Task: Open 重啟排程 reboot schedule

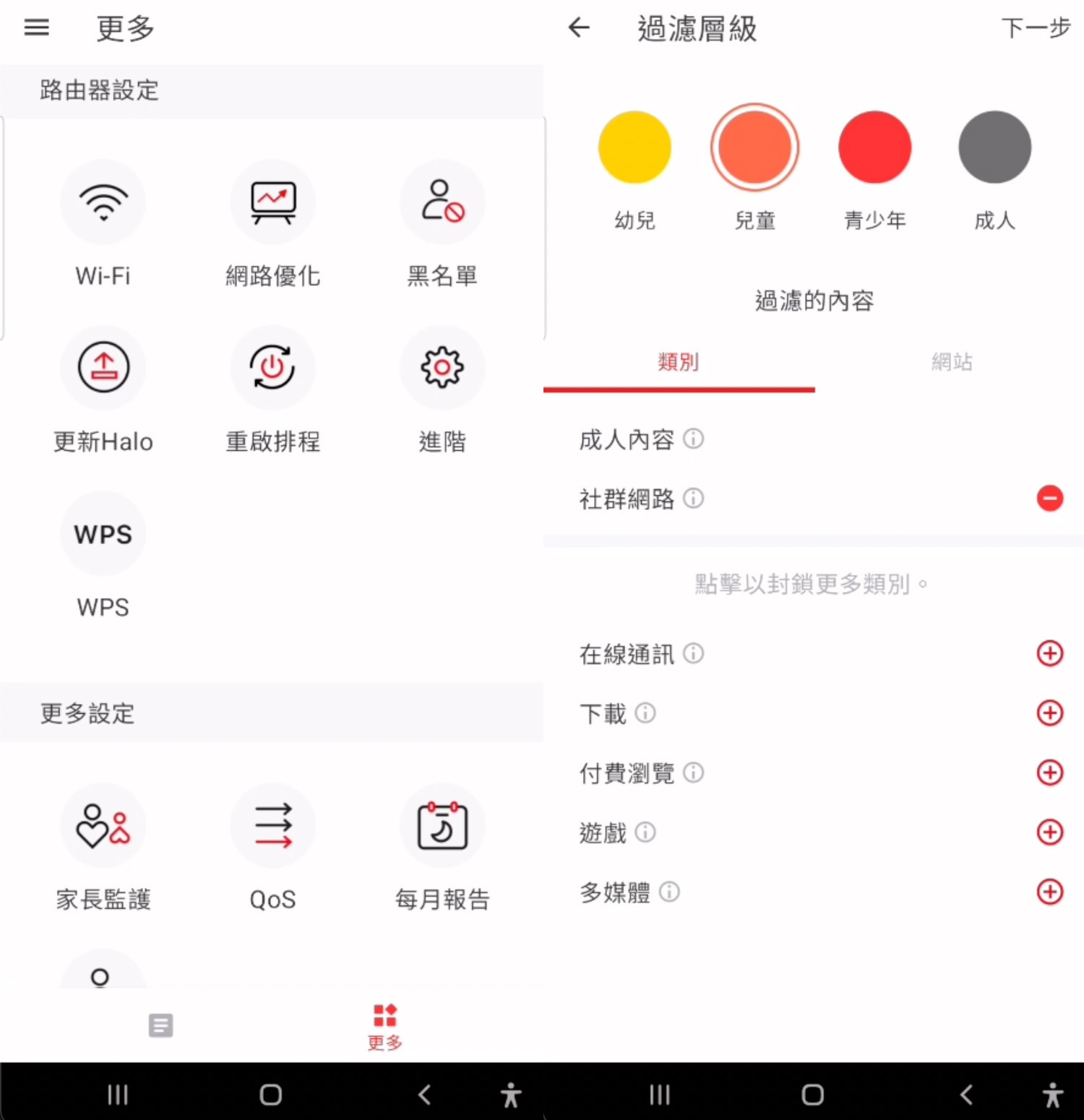Action: 272,368
